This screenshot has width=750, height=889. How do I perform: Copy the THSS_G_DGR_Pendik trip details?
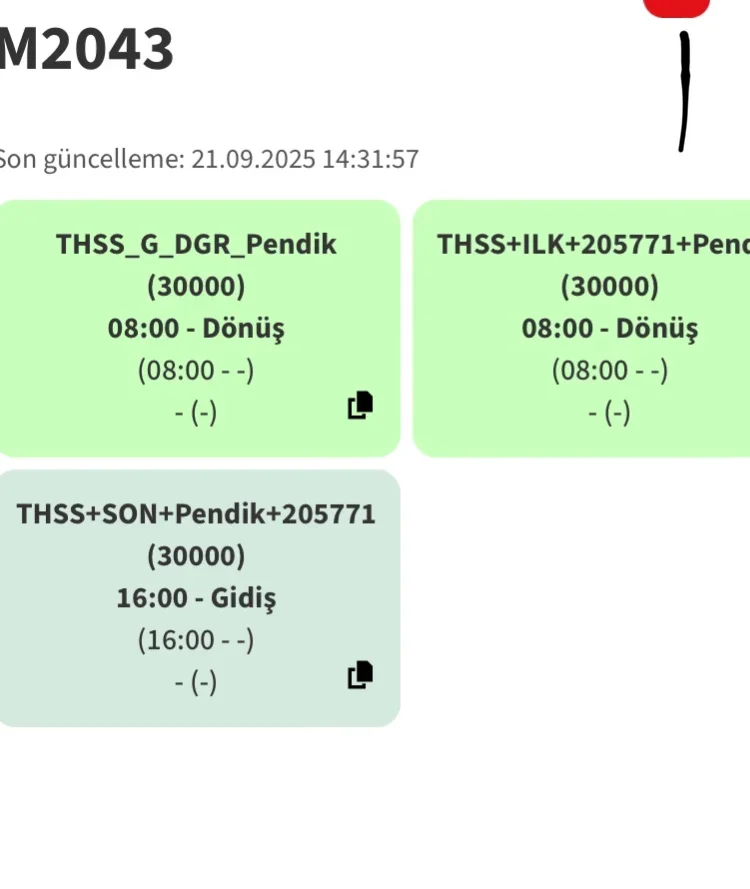click(360, 406)
